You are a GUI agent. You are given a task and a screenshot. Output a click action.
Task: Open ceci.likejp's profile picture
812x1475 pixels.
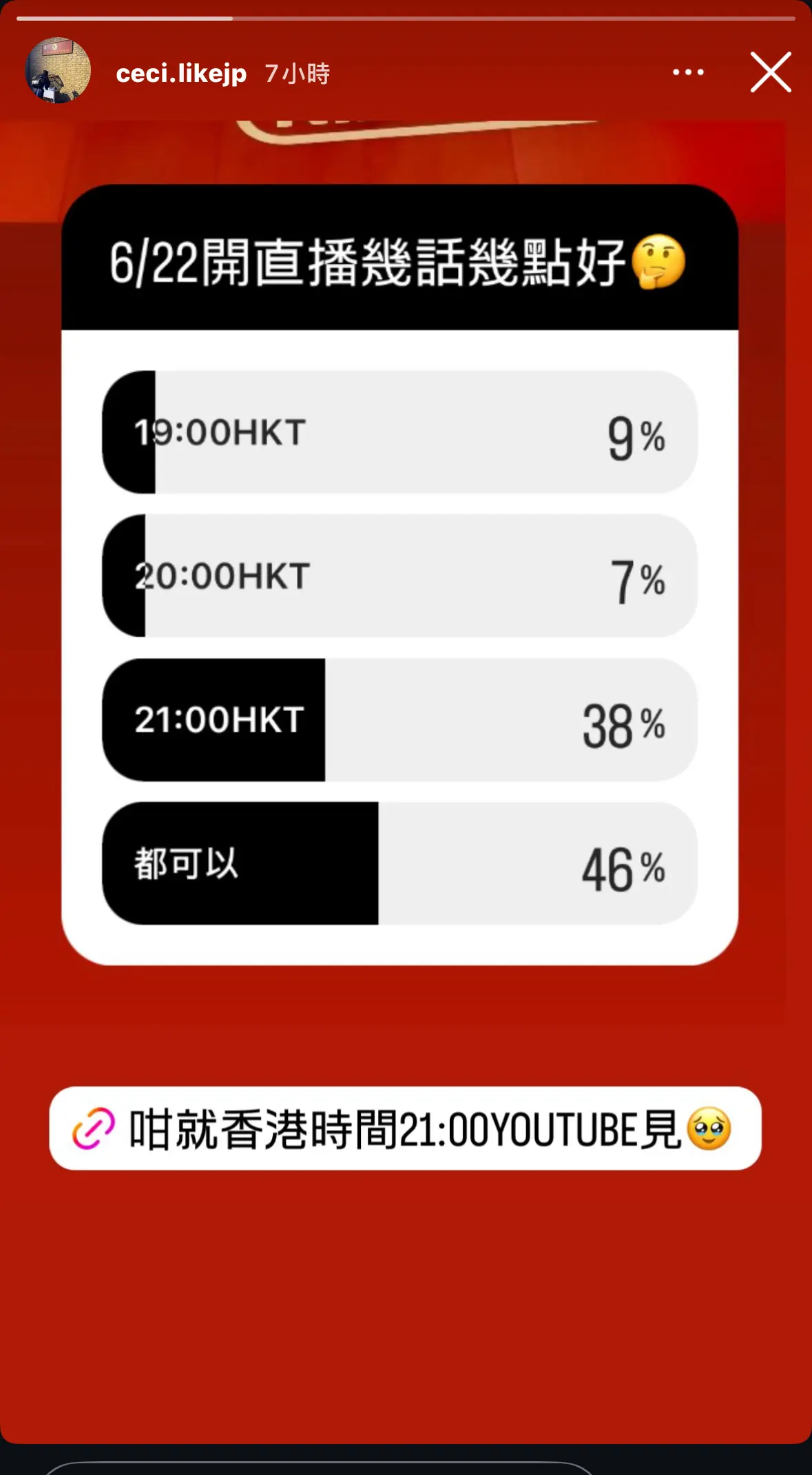pos(58,71)
